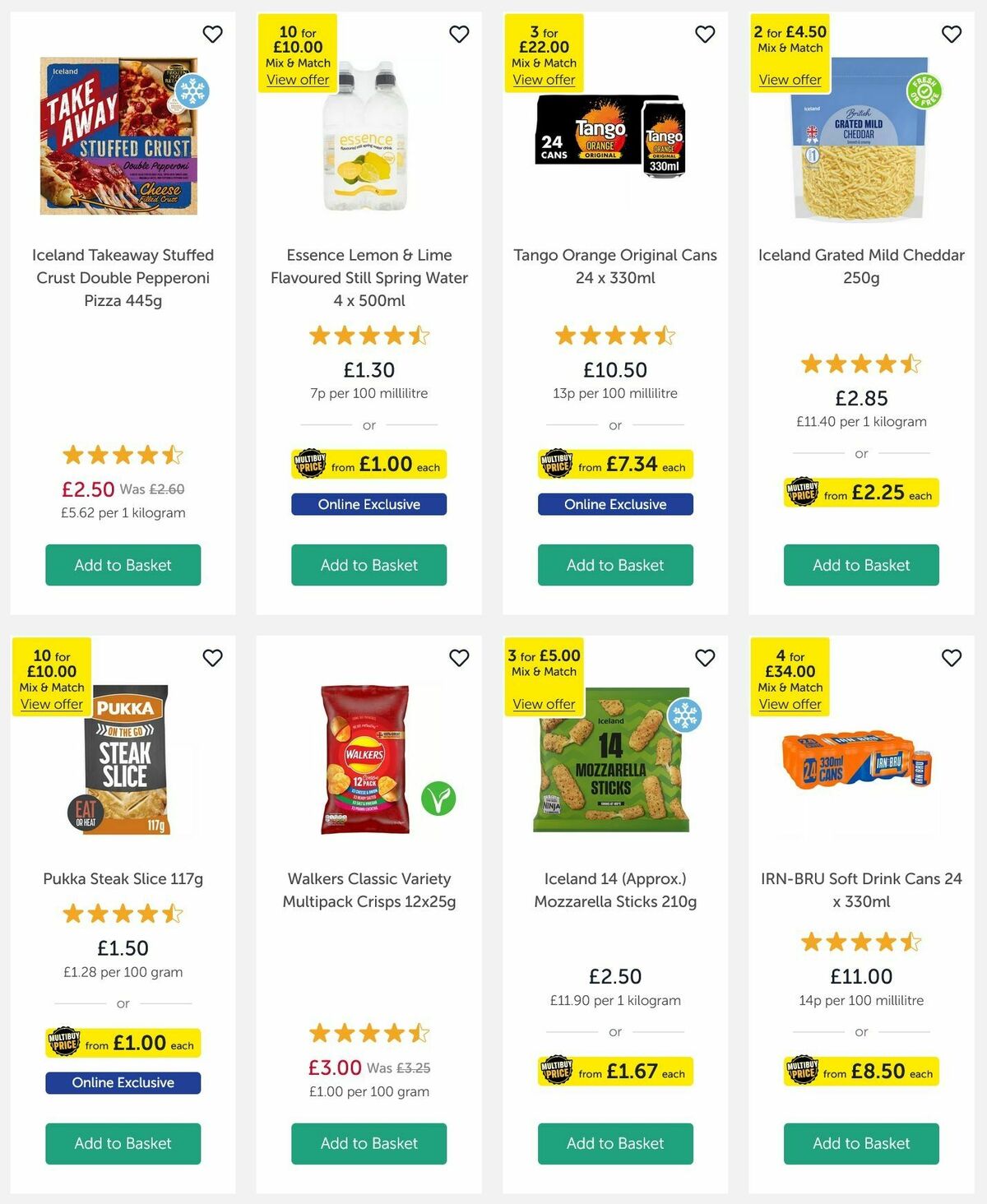Add Iceland Takeaway Pepperoni Pizza to basket

coord(123,565)
